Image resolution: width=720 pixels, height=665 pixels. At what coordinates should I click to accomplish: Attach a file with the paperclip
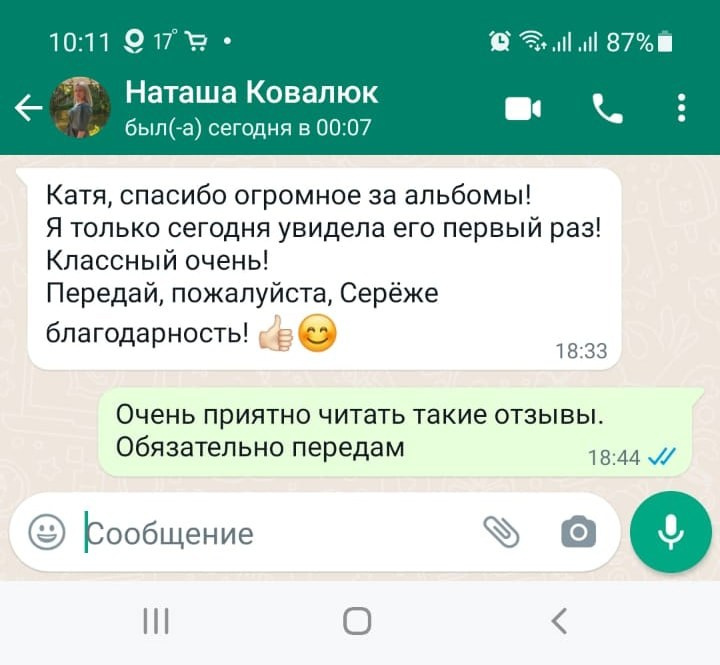point(502,532)
